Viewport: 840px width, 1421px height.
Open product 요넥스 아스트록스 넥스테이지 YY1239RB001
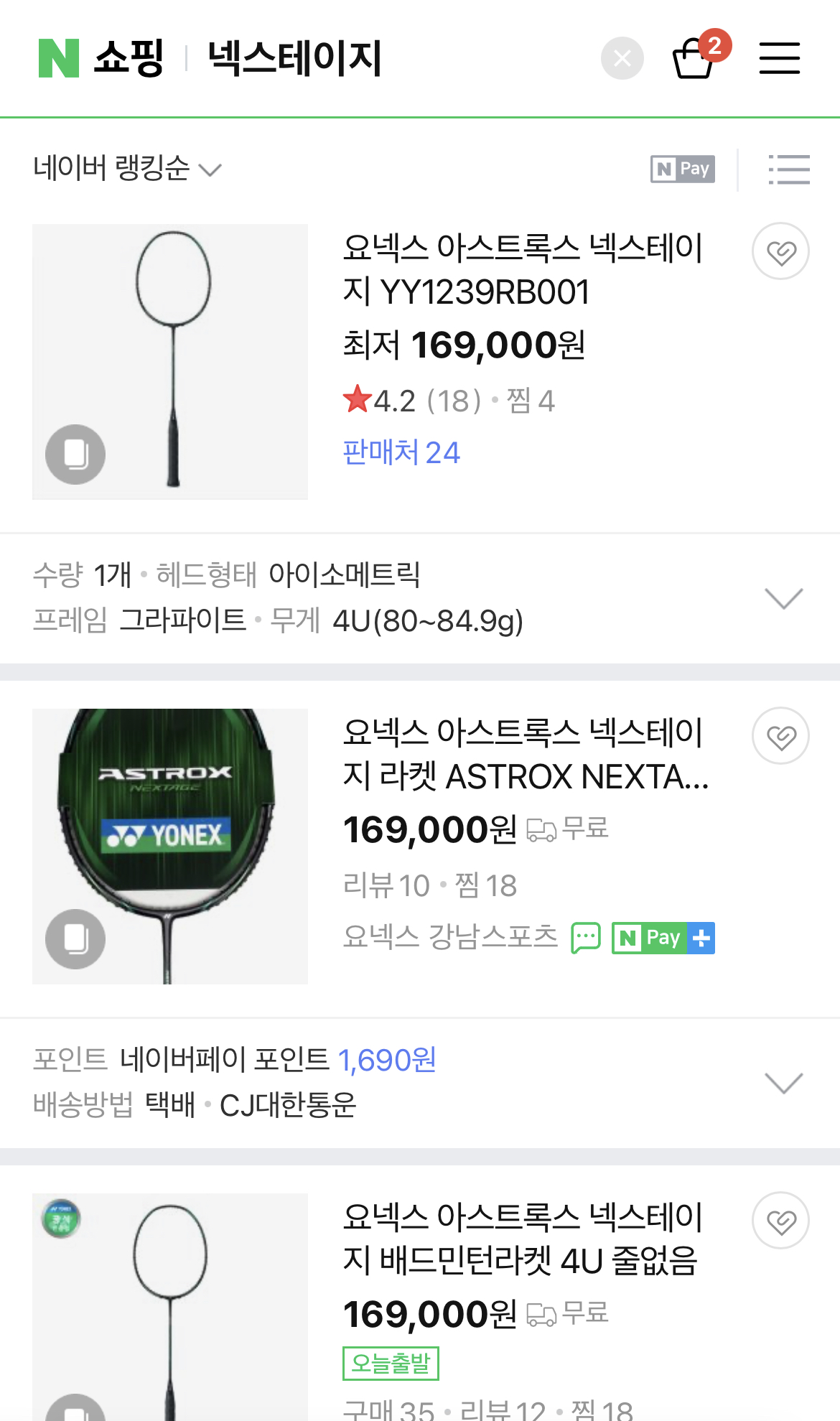[523, 269]
